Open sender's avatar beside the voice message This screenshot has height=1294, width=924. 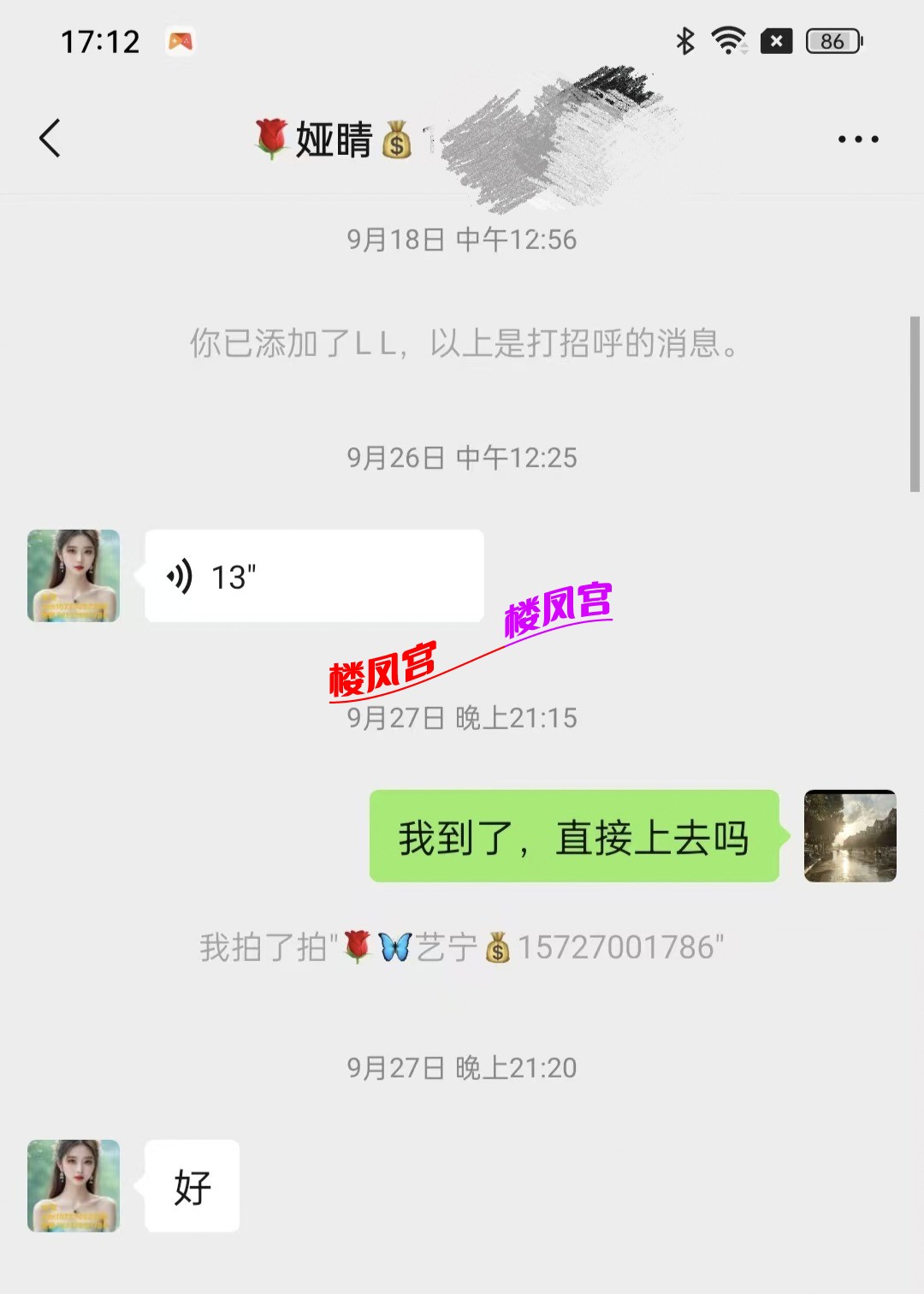tap(74, 576)
